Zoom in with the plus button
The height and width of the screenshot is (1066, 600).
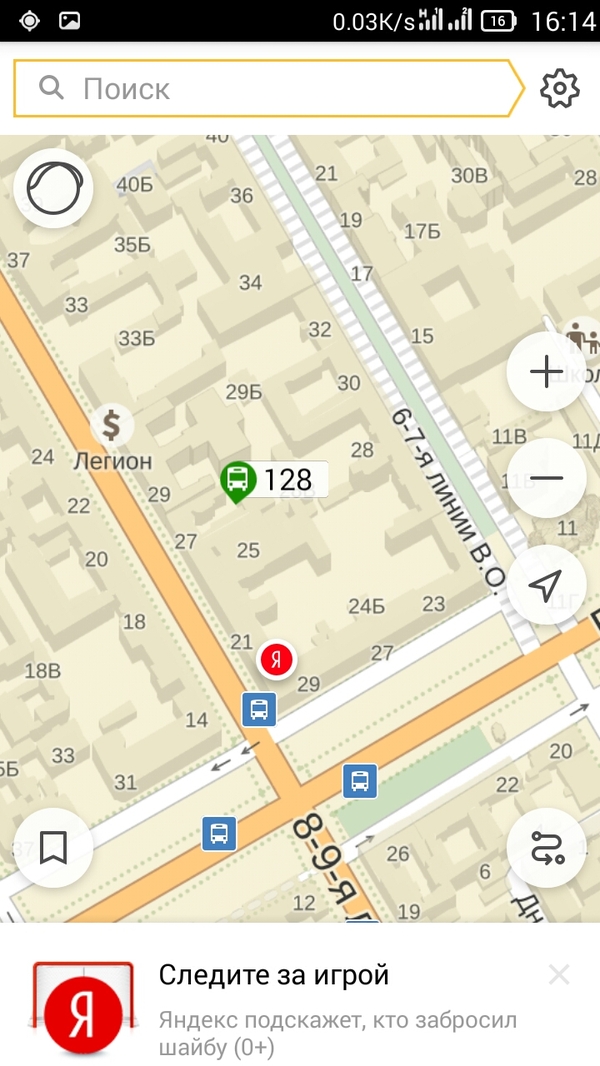pos(546,372)
